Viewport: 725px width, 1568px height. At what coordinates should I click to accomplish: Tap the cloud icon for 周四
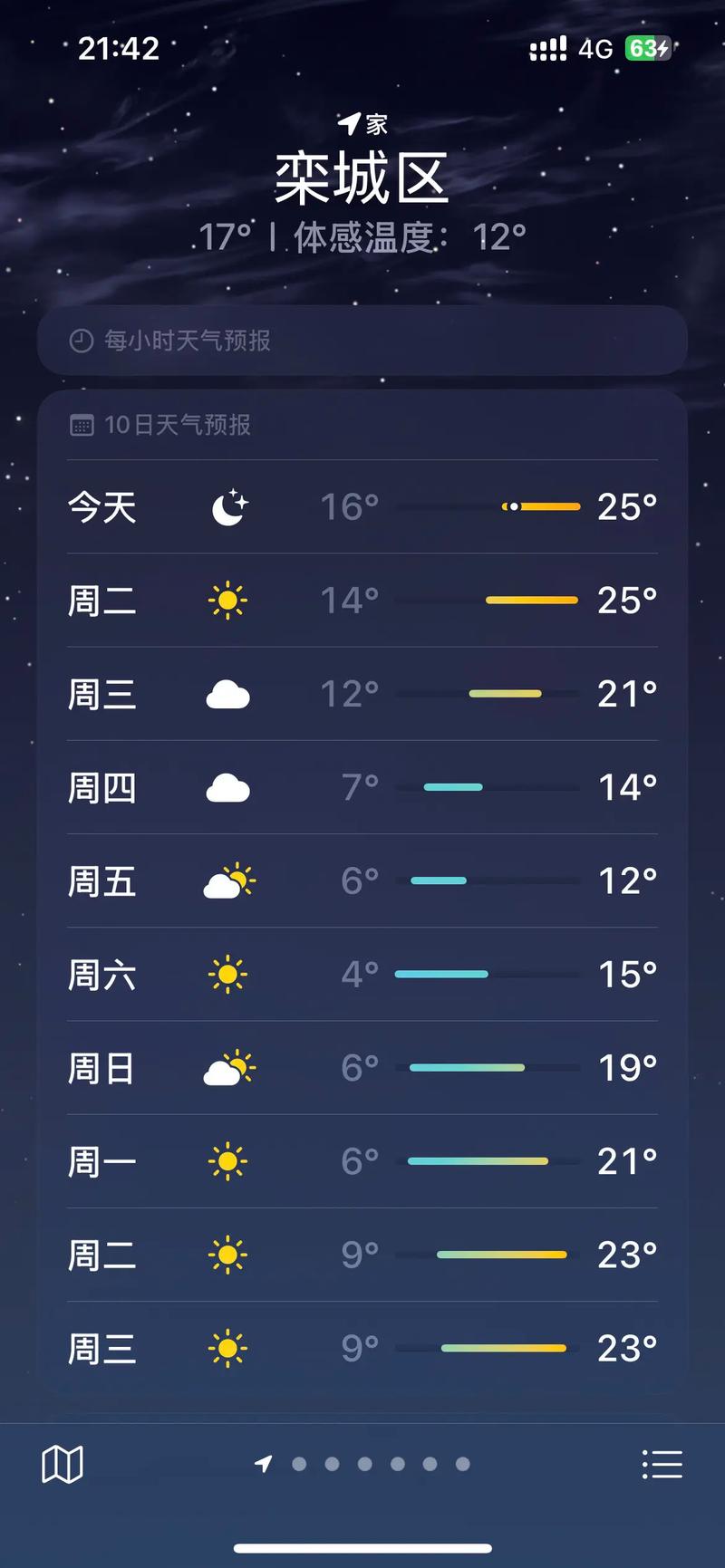coord(227,788)
